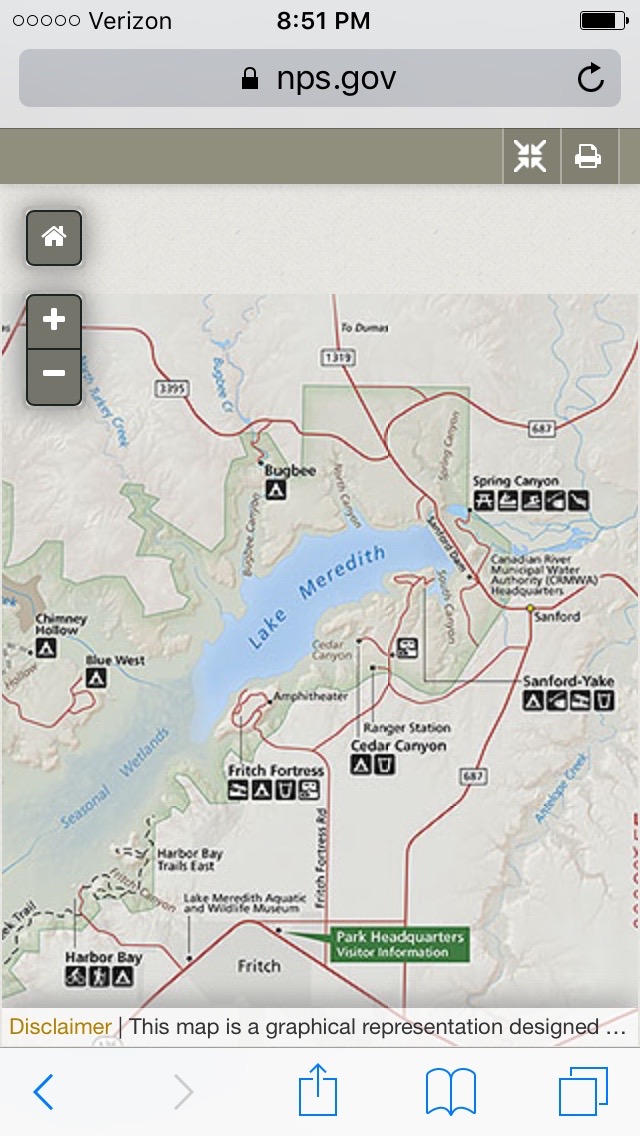Zoom in on the map
Viewport: 640px width, 1136px height.
tap(54, 320)
